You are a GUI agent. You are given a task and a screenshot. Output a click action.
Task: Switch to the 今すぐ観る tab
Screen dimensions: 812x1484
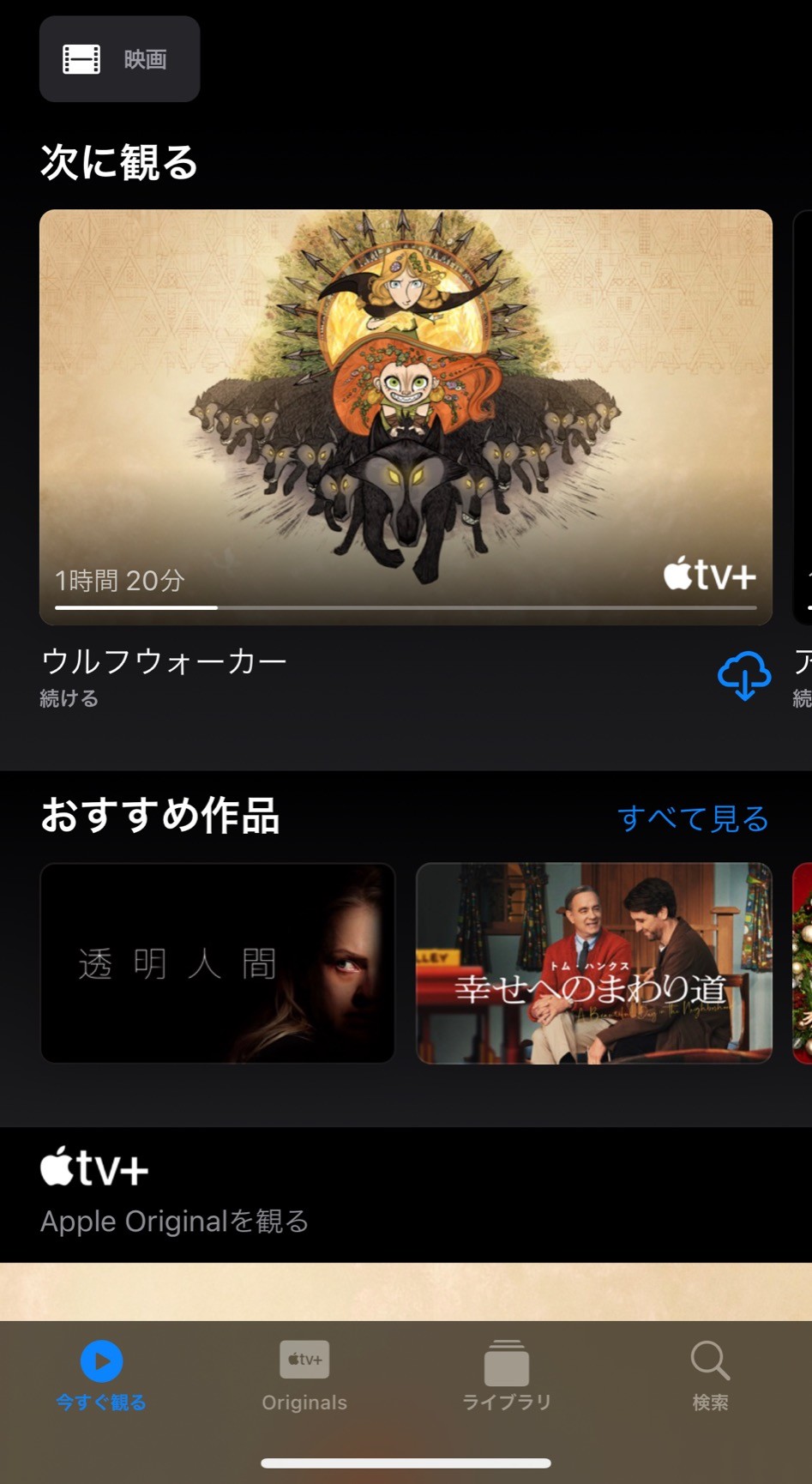(x=101, y=1376)
